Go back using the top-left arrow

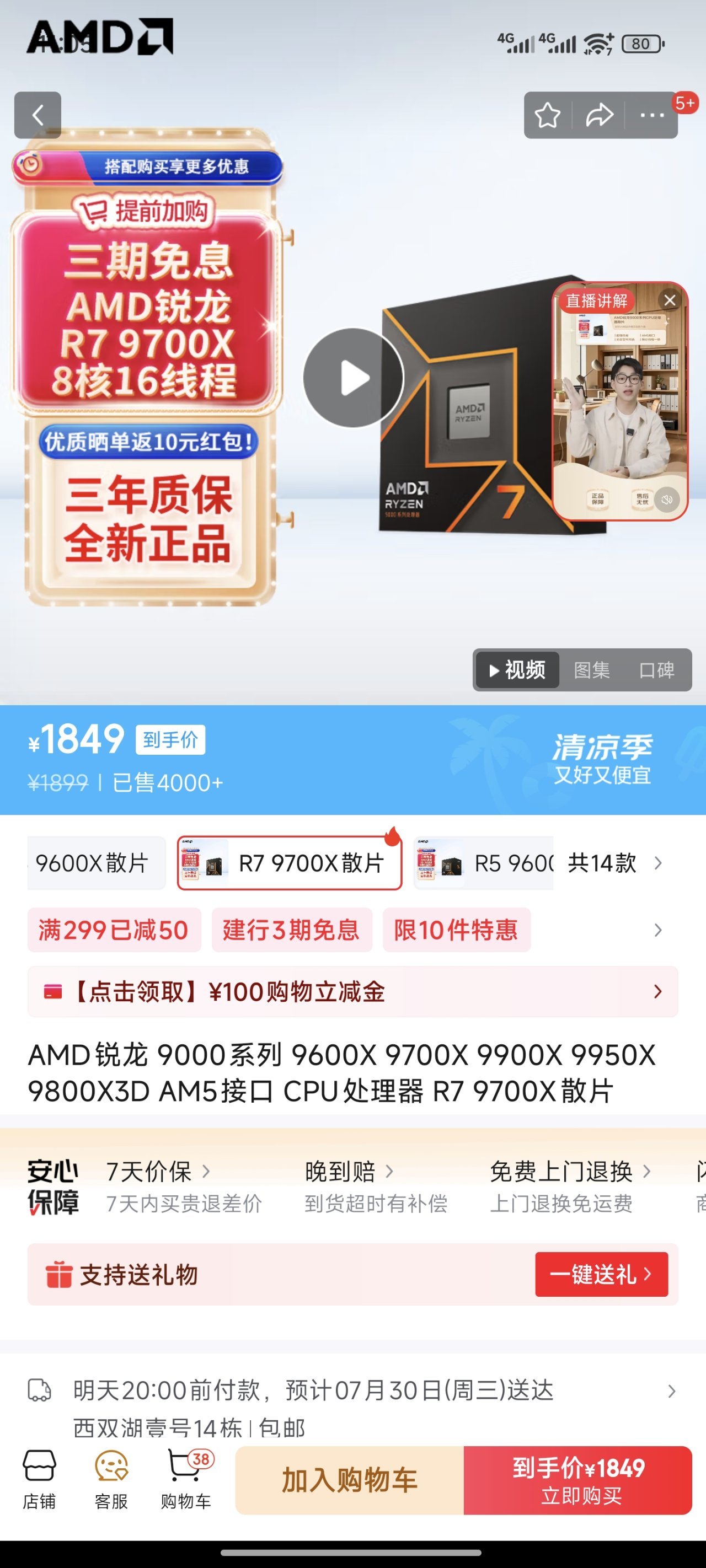pyautogui.click(x=38, y=115)
